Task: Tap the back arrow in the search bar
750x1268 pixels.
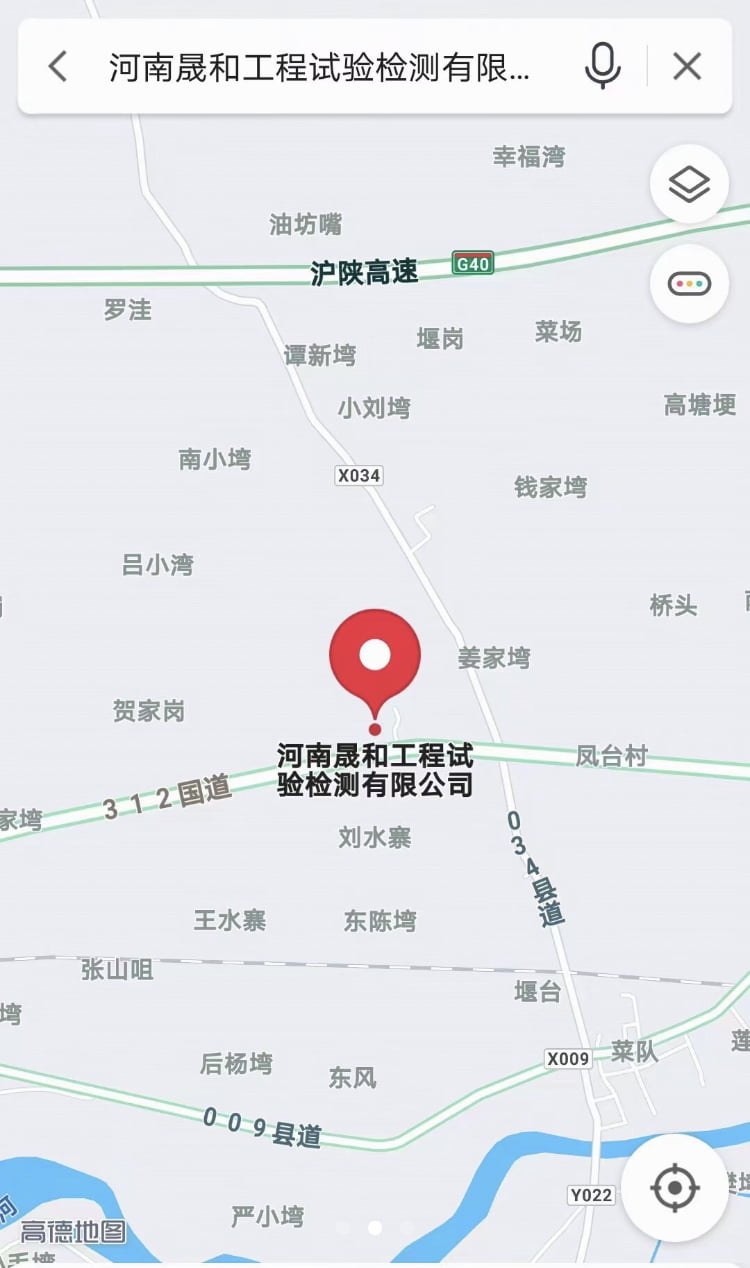Action: coord(57,66)
